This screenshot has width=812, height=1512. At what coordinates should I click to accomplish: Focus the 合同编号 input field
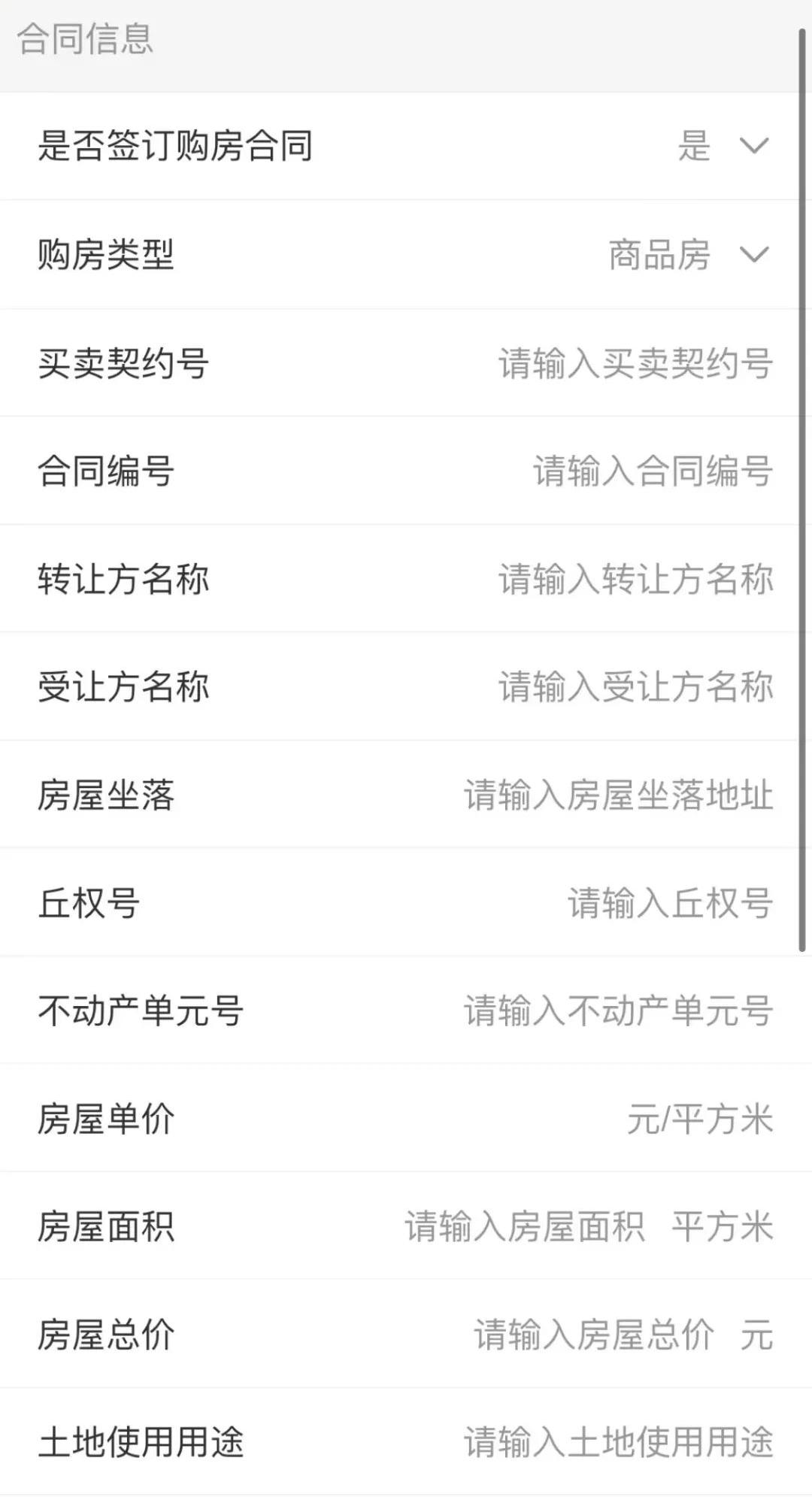coord(653,471)
